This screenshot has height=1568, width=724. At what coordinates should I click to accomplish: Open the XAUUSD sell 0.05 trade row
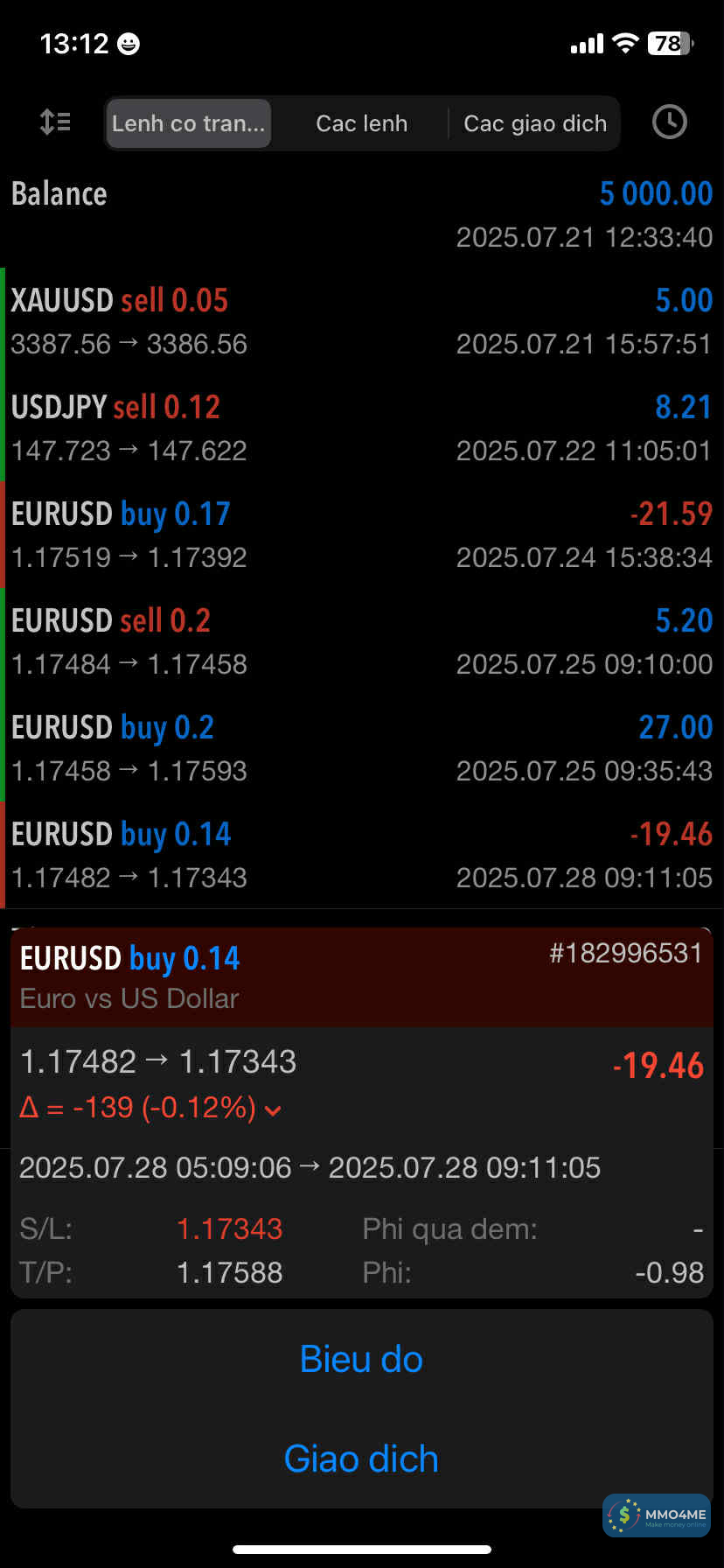point(361,321)
